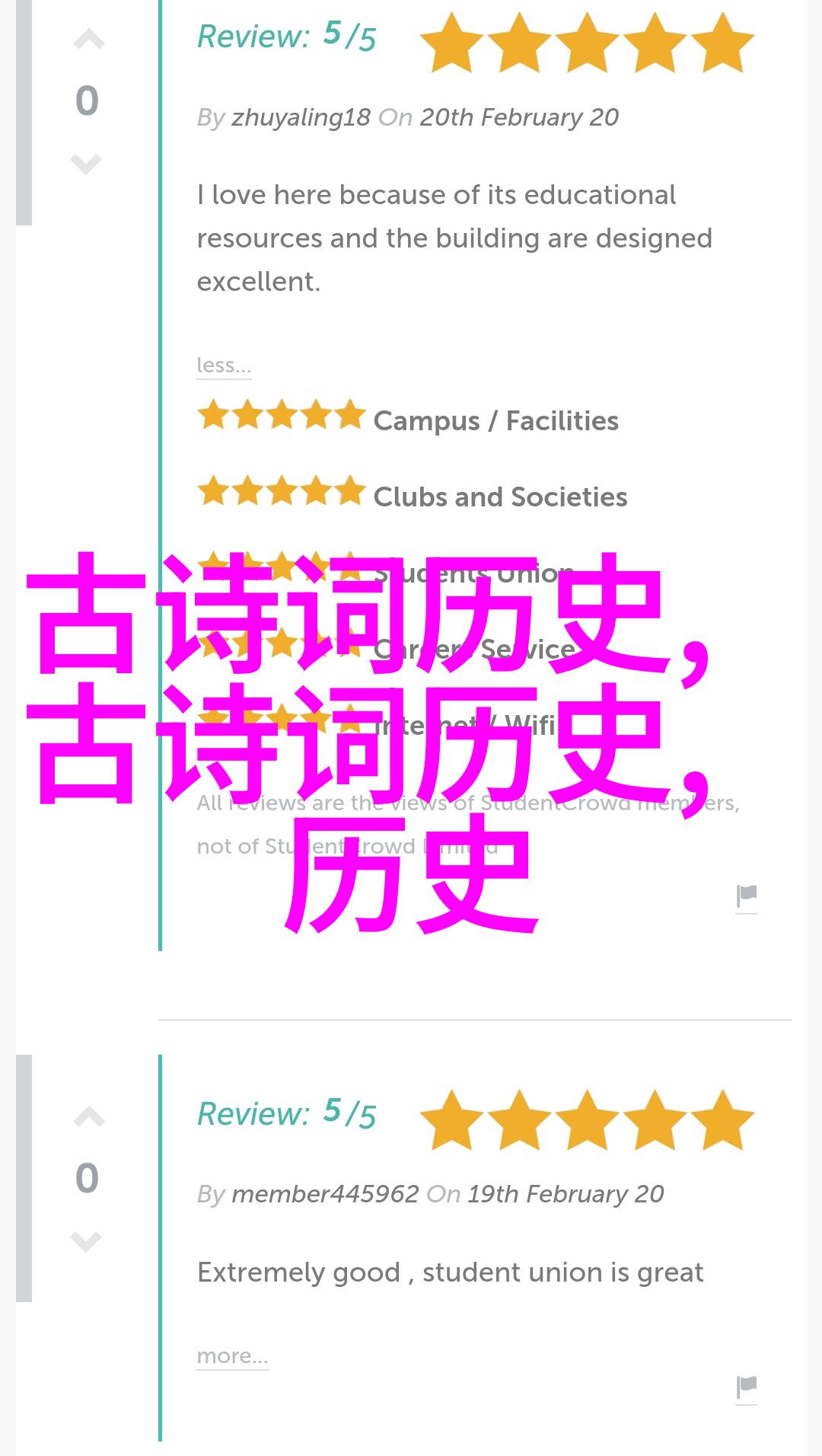822x1456 pixels.
Task: Flag zhuyaling18's review as inappropriate
Action: [x=746, y=897]
